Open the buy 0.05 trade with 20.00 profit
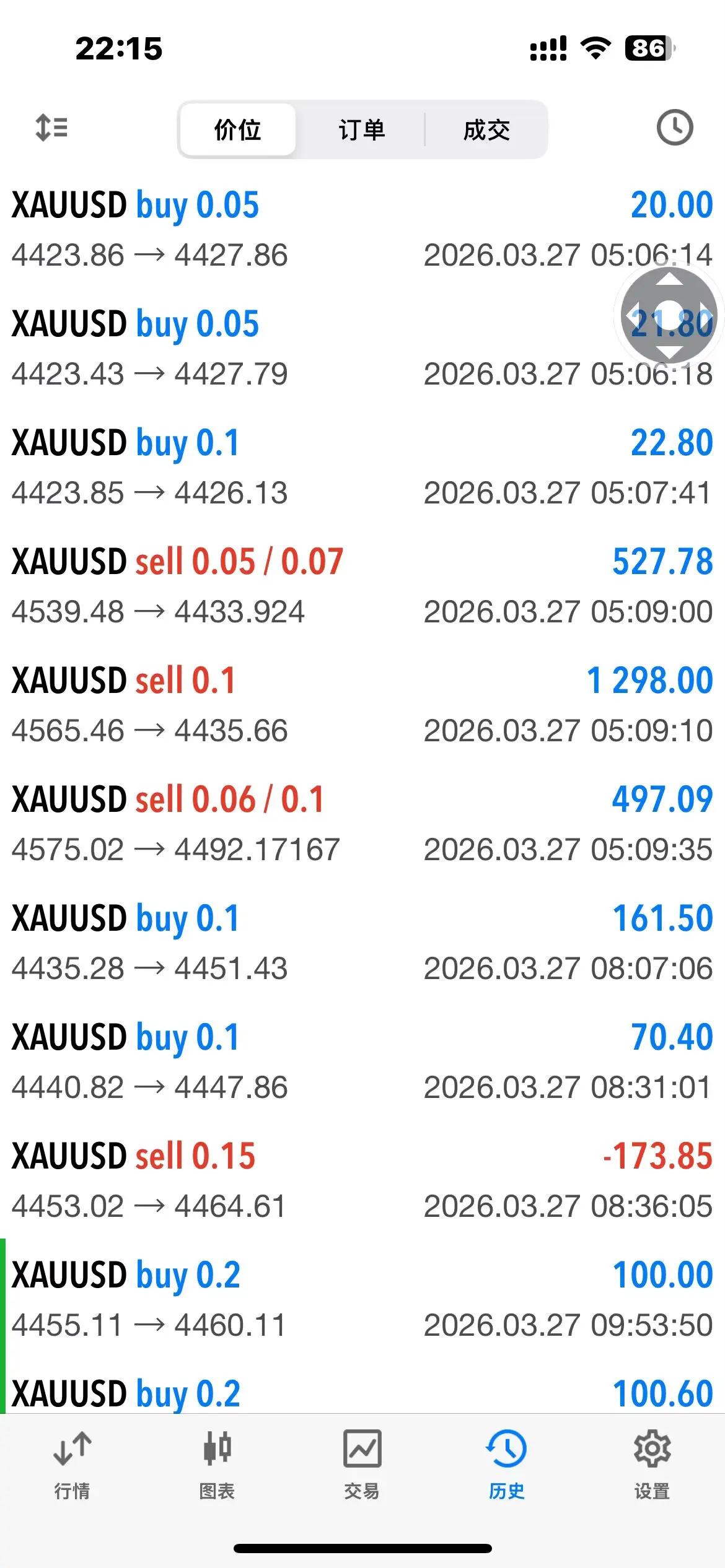725x1568 pixels. 310,229
